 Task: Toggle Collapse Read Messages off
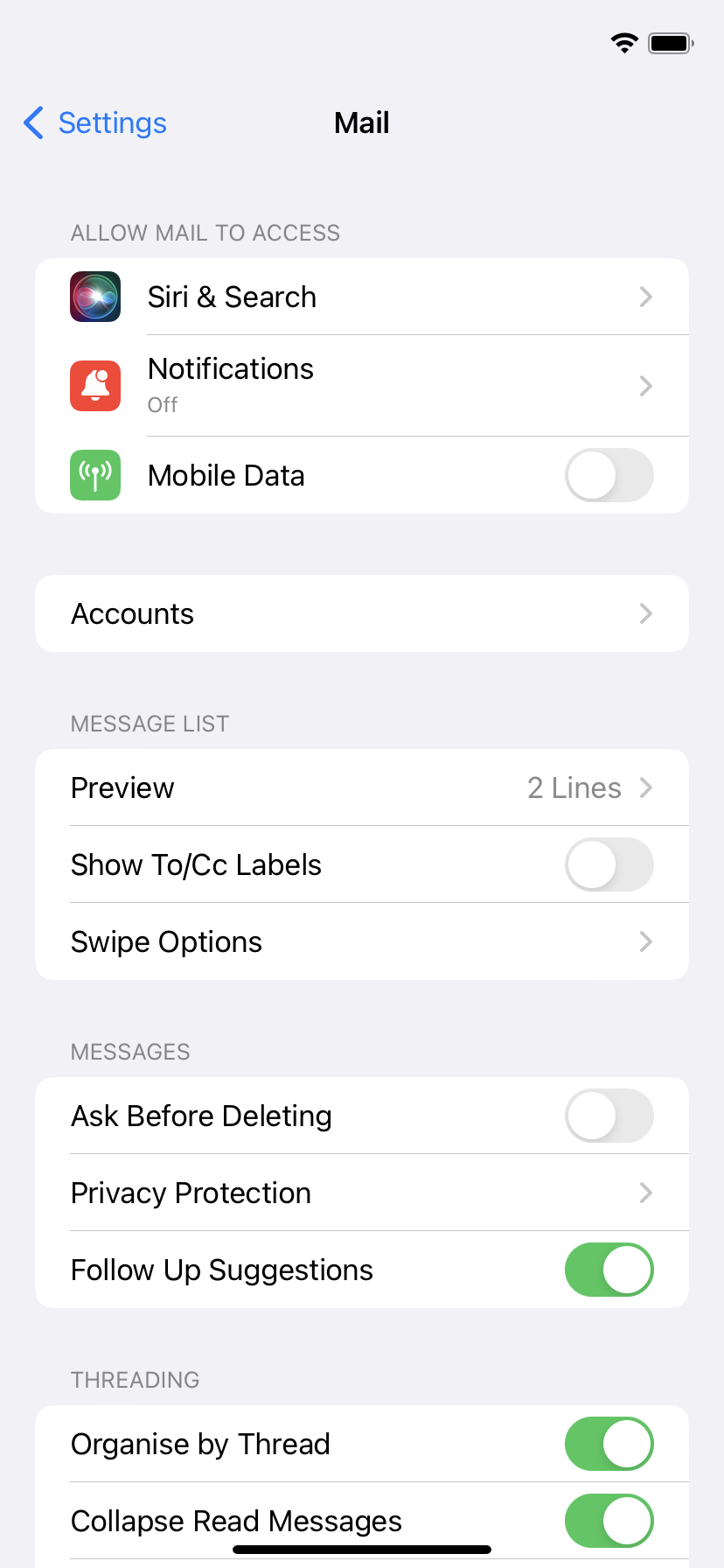point(609,1521)
